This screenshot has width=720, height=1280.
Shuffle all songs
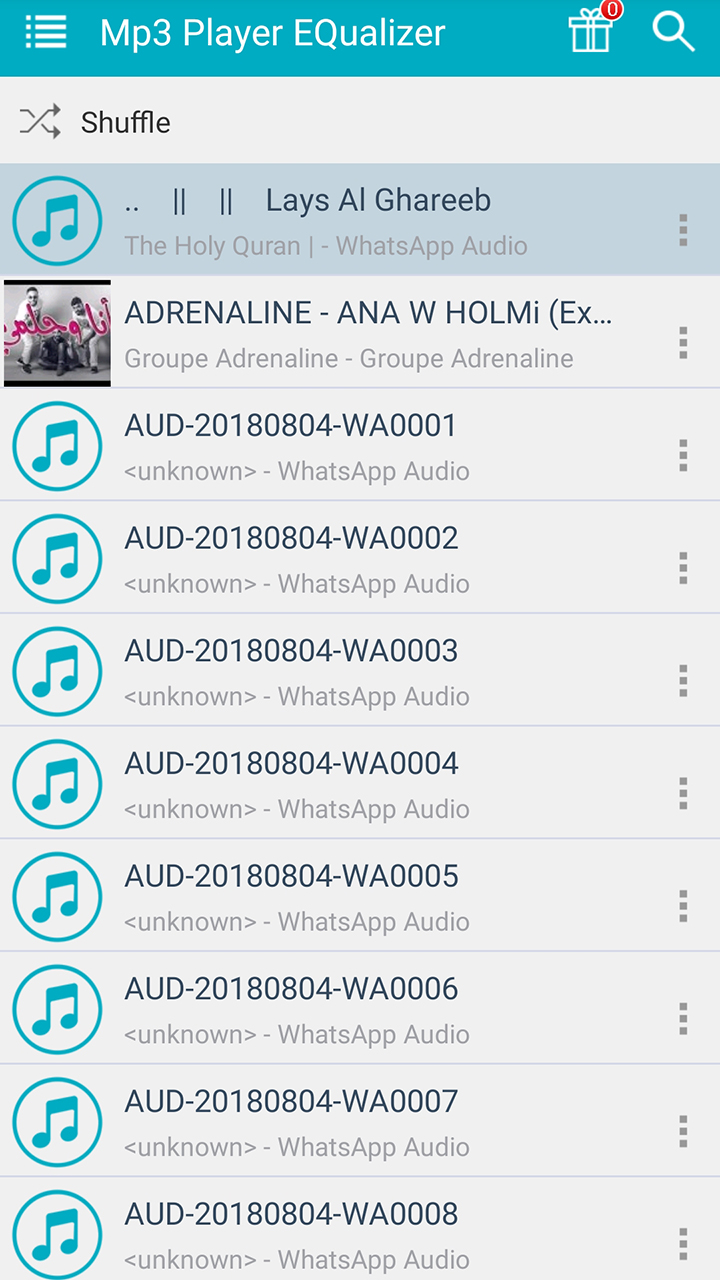(96, 122)
